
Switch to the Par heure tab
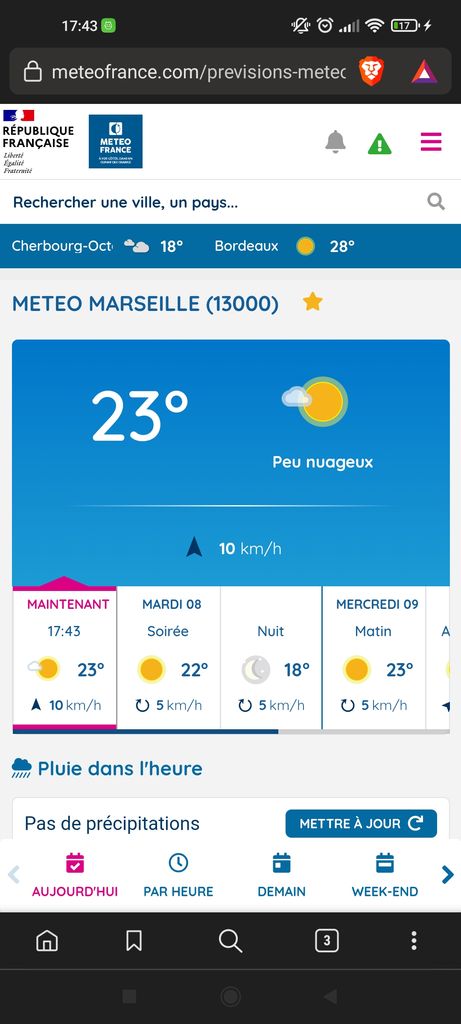click(178, 874)
